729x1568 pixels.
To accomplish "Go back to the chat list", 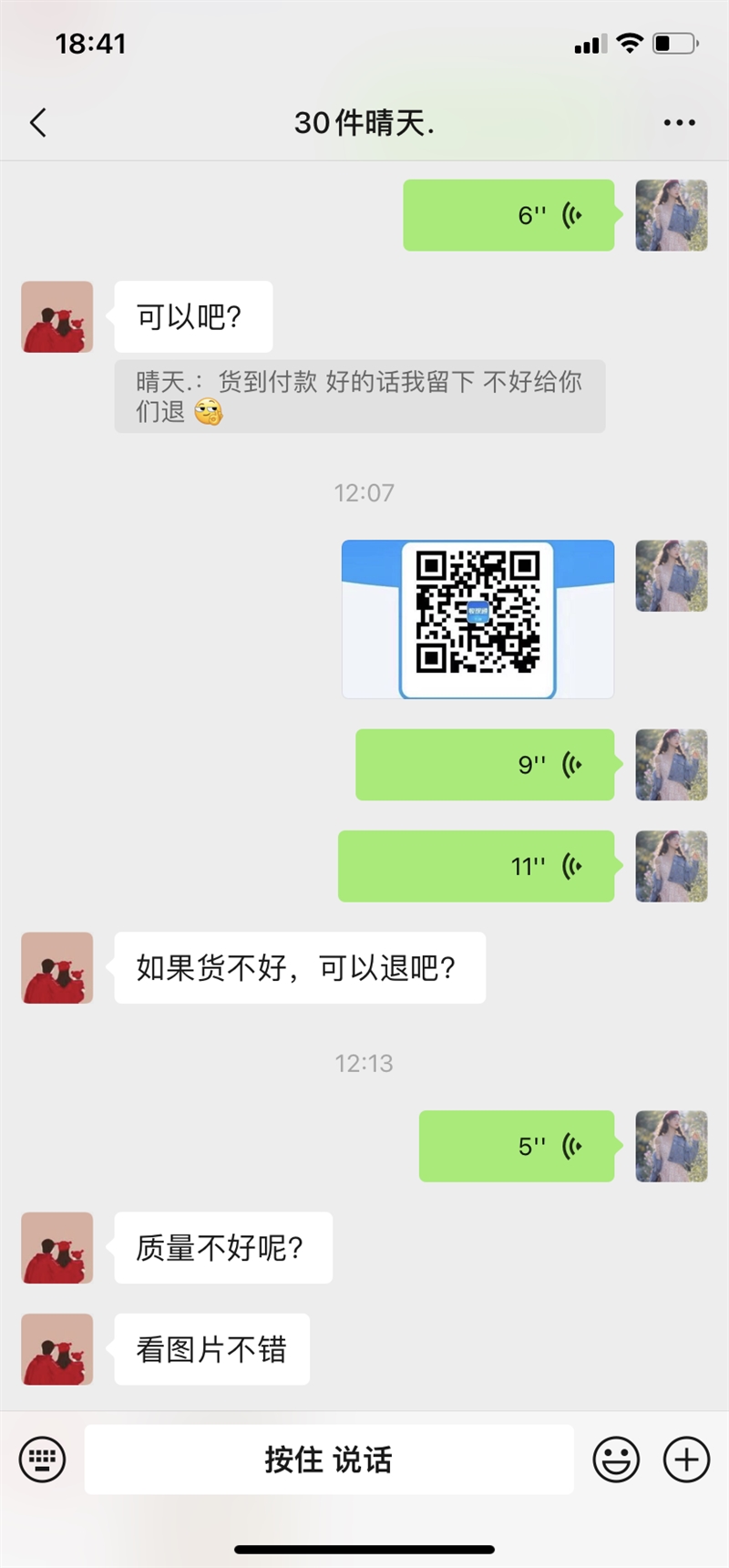I will [x=38, y=123].
